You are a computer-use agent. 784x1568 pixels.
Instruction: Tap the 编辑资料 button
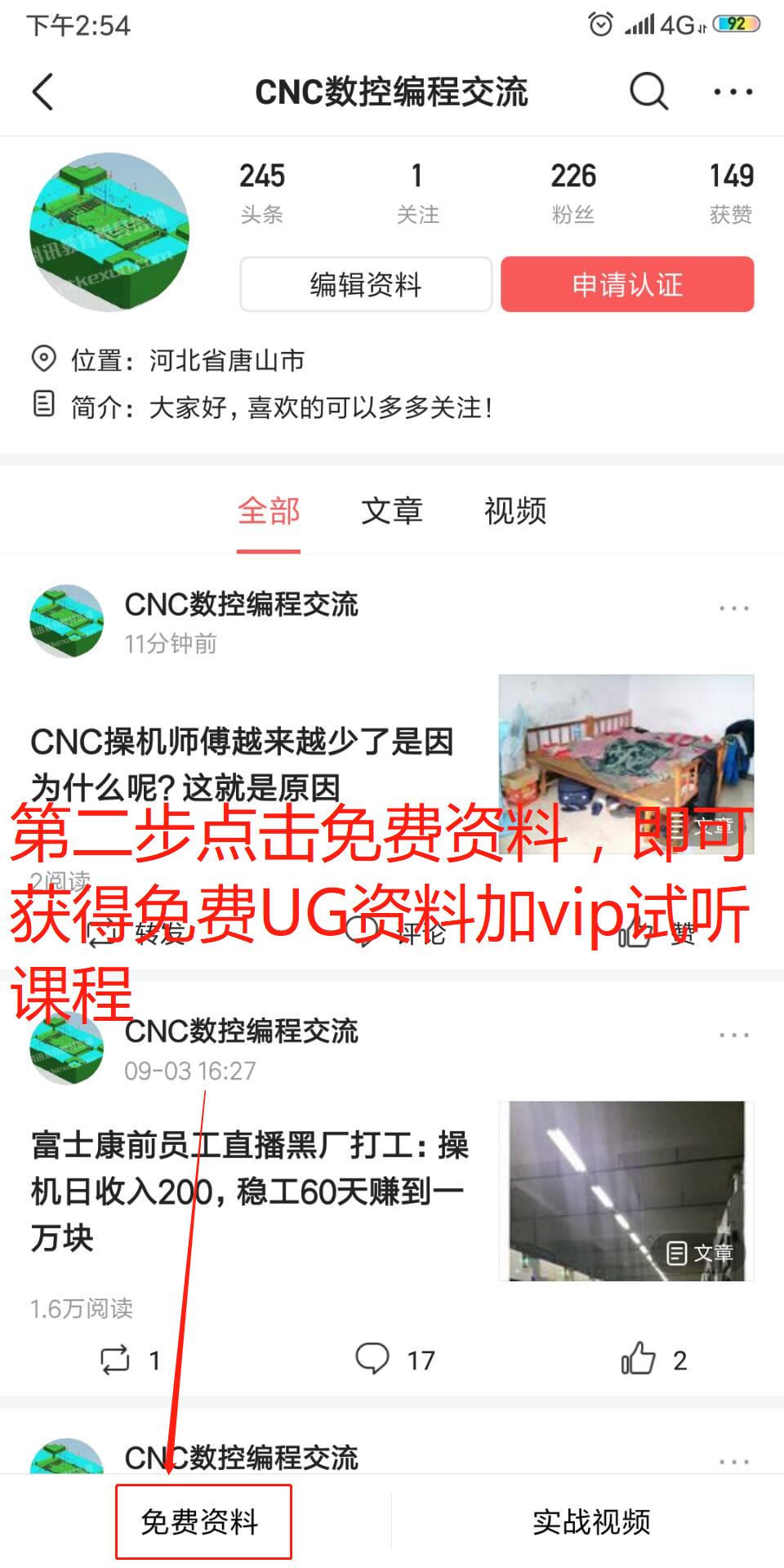pos(365,285)
